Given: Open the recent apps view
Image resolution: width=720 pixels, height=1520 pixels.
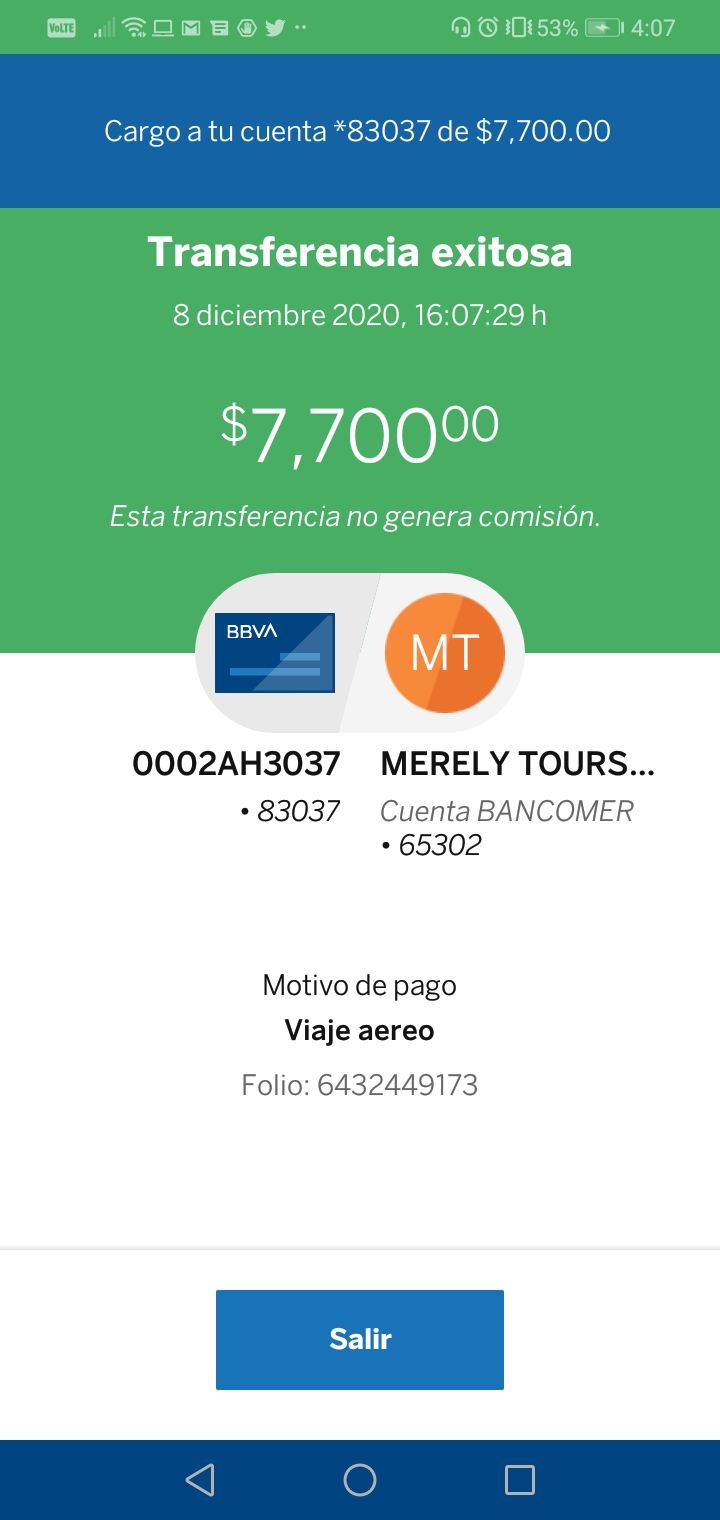Looking at the screenshot, I should 520,1480.
